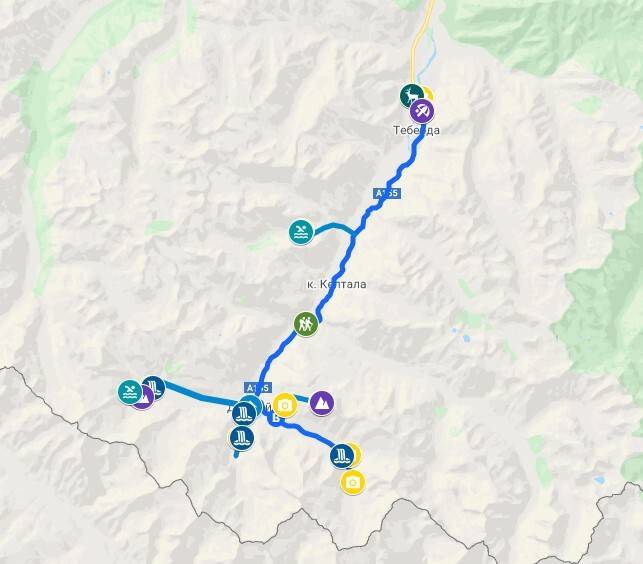Select the hiking marker near к. Кептала
Image resolution: width=643 pixels, height=564 pixels.
(305, 324)
